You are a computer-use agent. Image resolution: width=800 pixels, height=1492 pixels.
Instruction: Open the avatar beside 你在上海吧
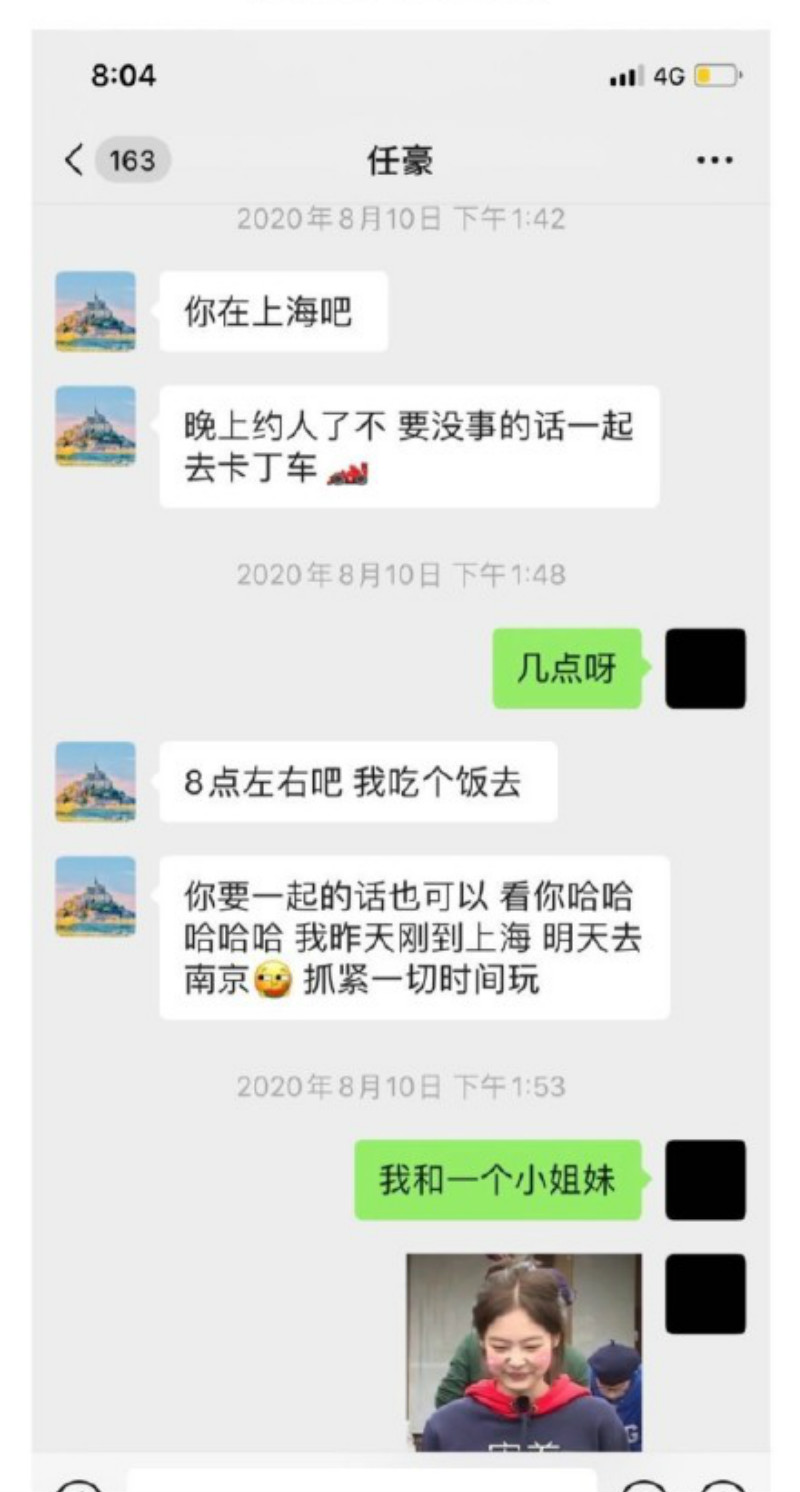95,311
